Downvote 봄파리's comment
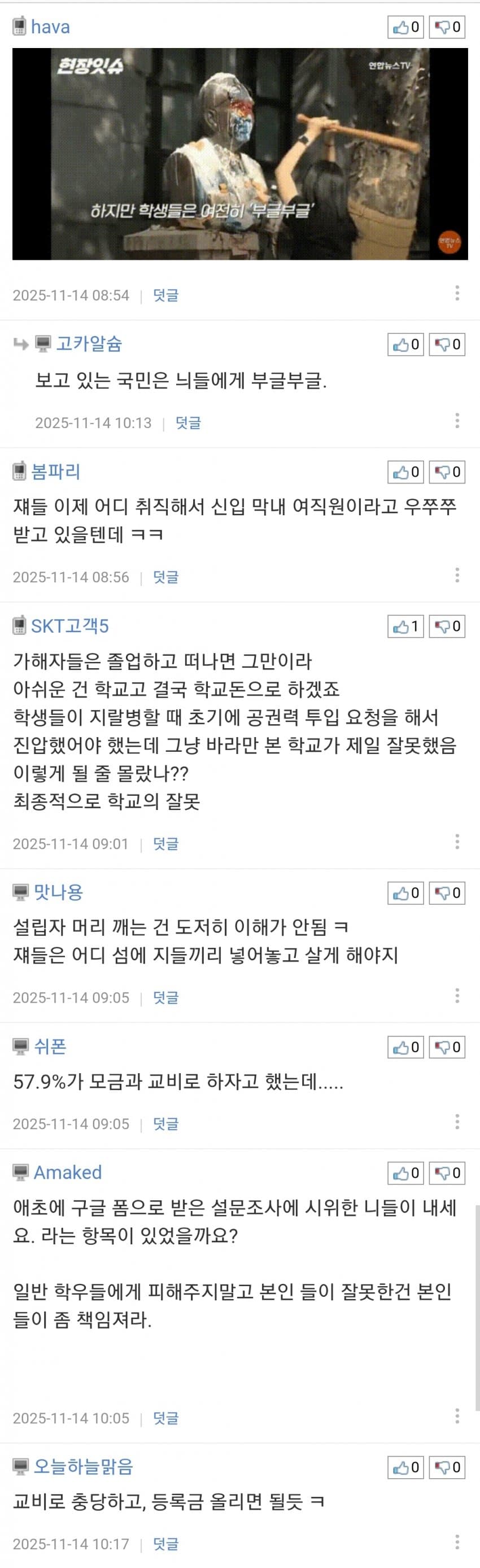Screen dimensions: 480x1568 (x=447, y=472)
